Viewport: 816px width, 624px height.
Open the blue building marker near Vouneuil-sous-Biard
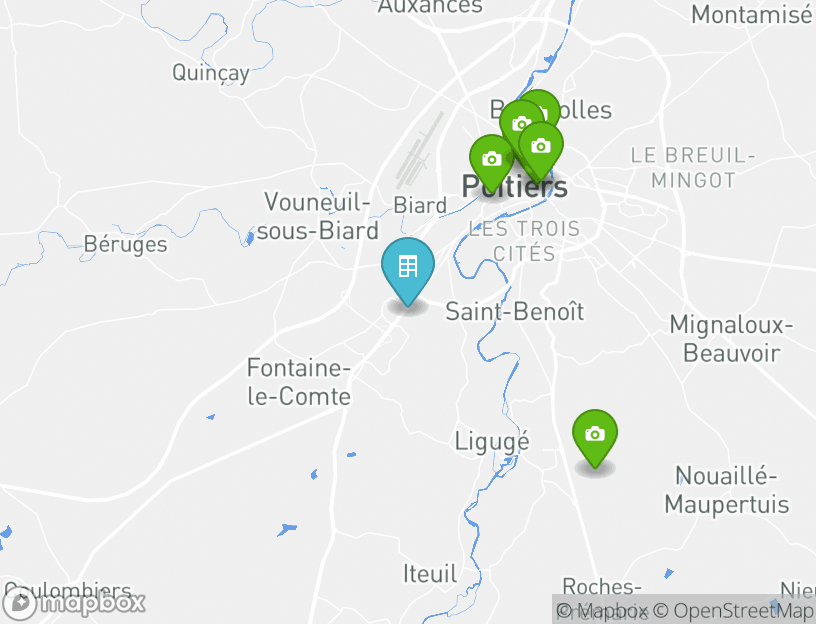coord(408,268)
